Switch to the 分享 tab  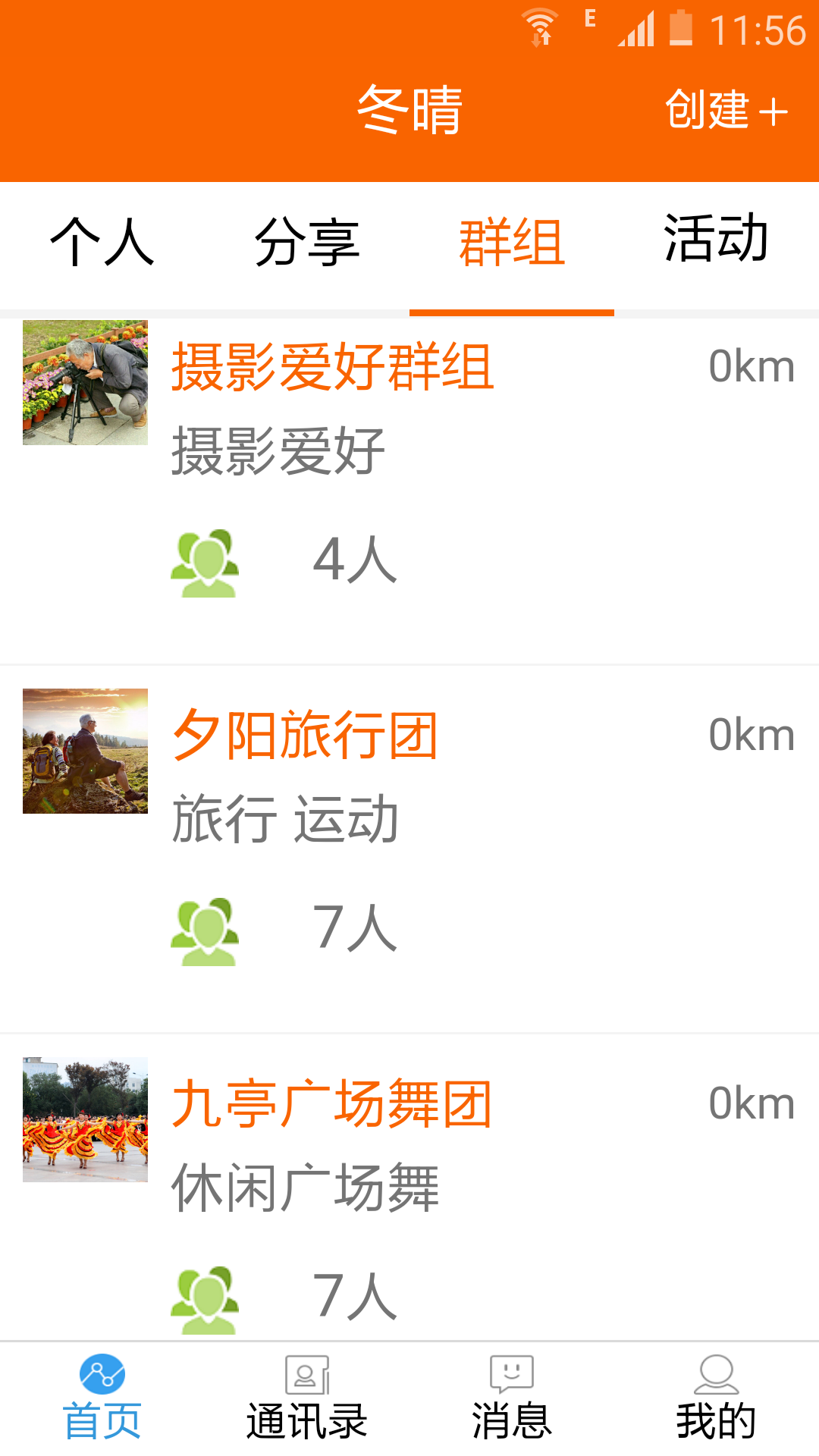(x=307, y=243)
